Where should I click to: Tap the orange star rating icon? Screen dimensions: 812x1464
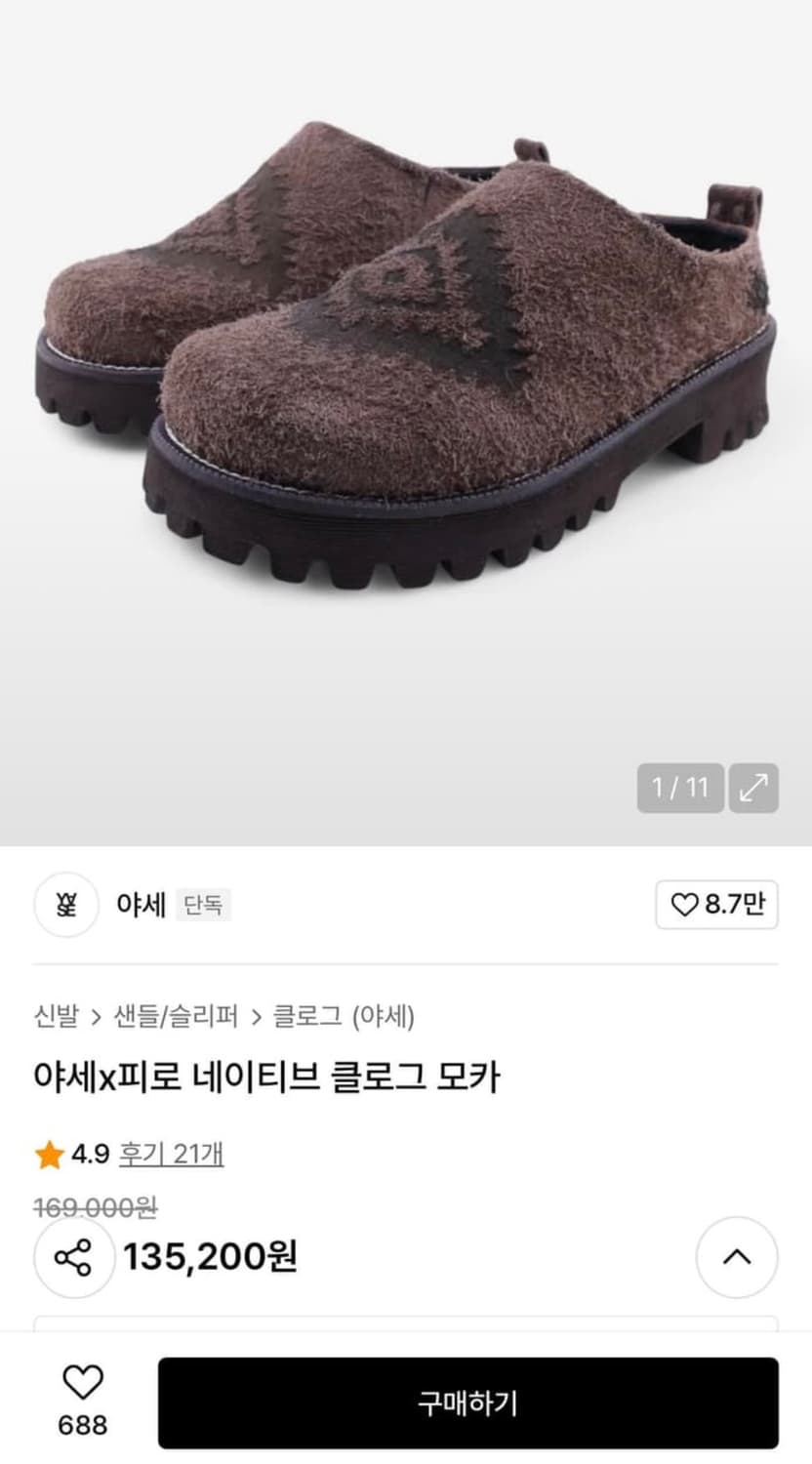click(x=45, y=1156)
